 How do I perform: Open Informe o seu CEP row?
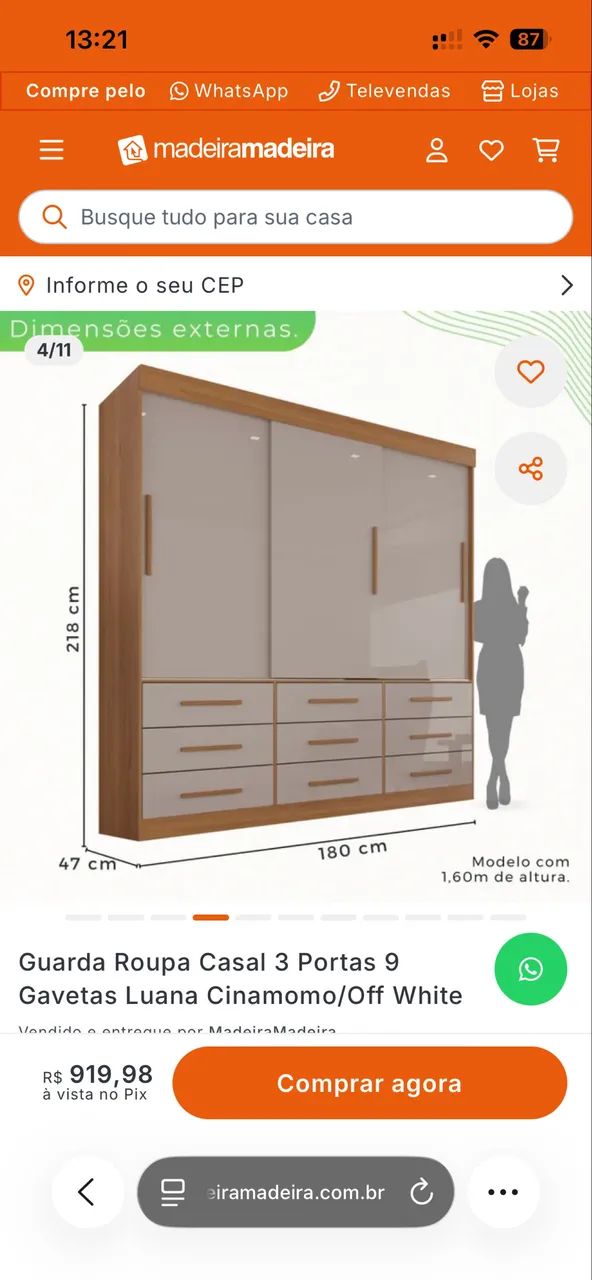click(296, 285)
